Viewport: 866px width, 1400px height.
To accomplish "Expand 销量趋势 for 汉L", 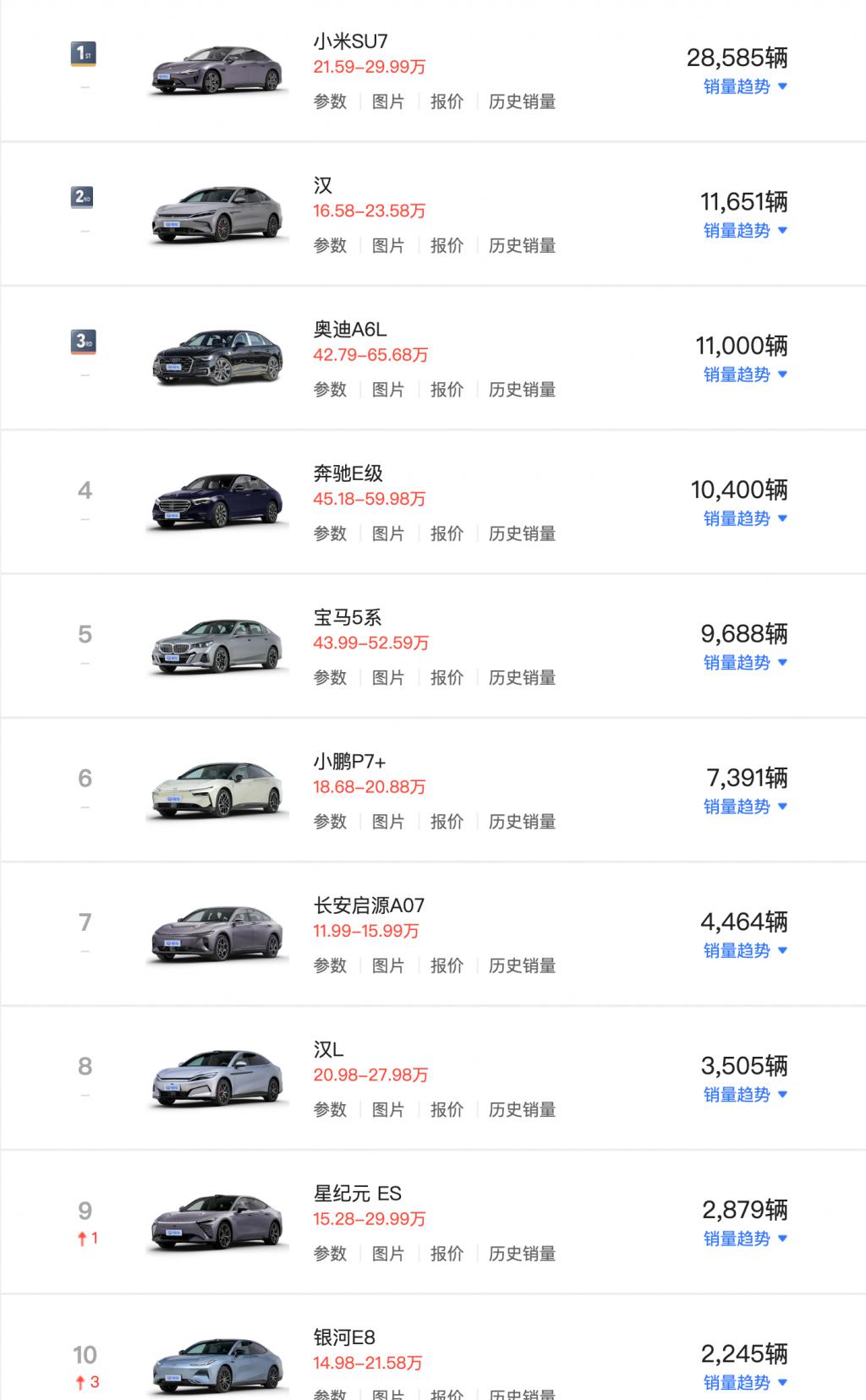I will coord(745,1095).
